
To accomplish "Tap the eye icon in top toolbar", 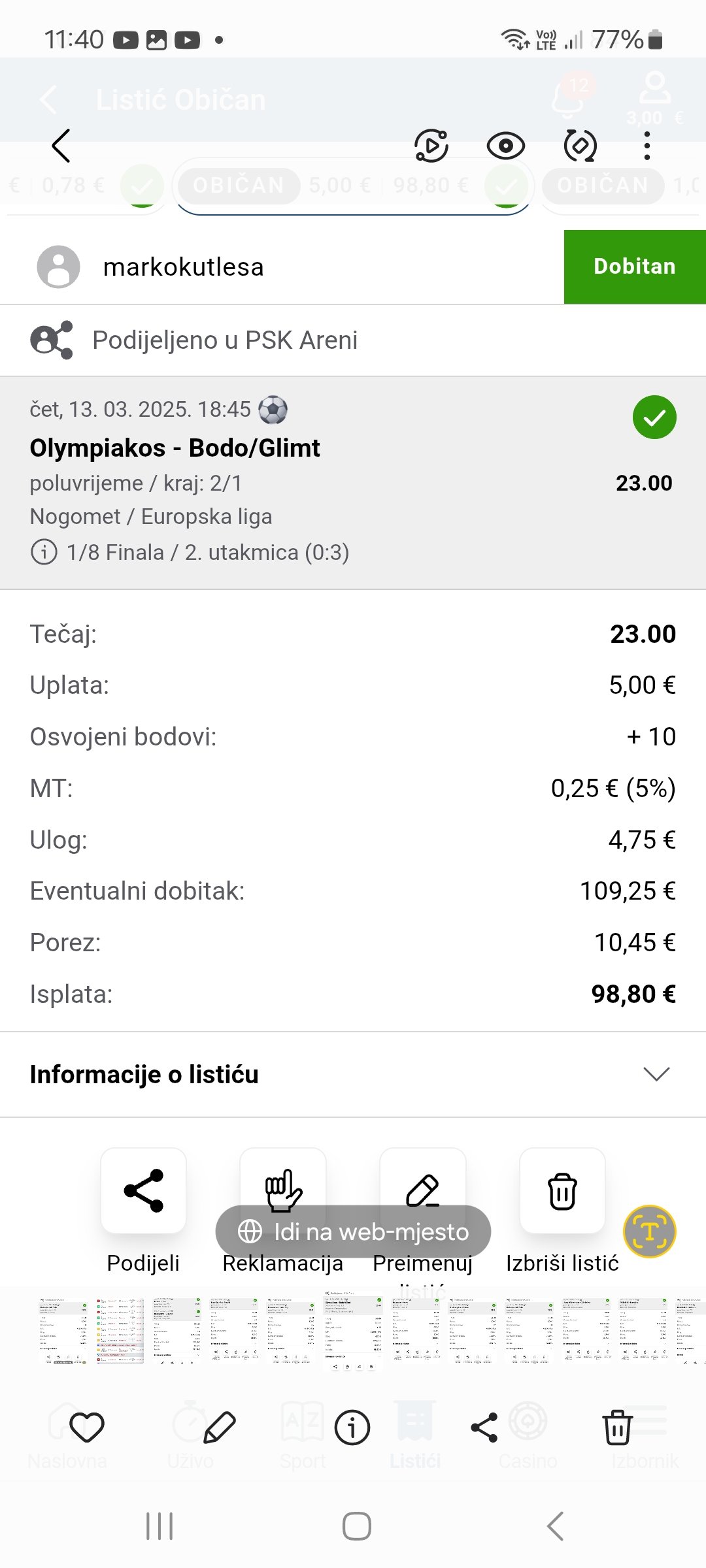I will pos(505,146).
